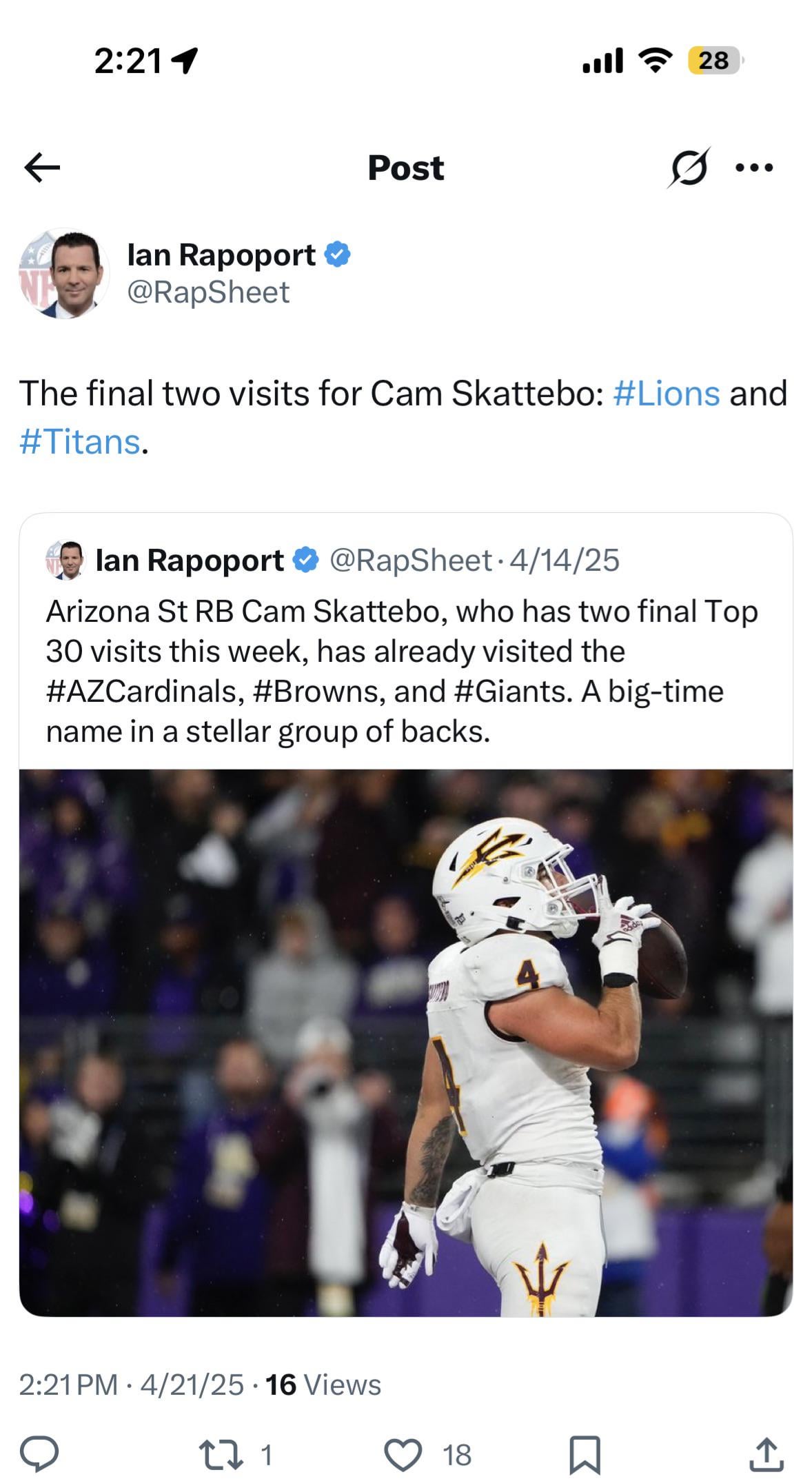Screen dimensions: 812x1479
Task: Like Ian Rapoport's post
Action: [403, 1453]
